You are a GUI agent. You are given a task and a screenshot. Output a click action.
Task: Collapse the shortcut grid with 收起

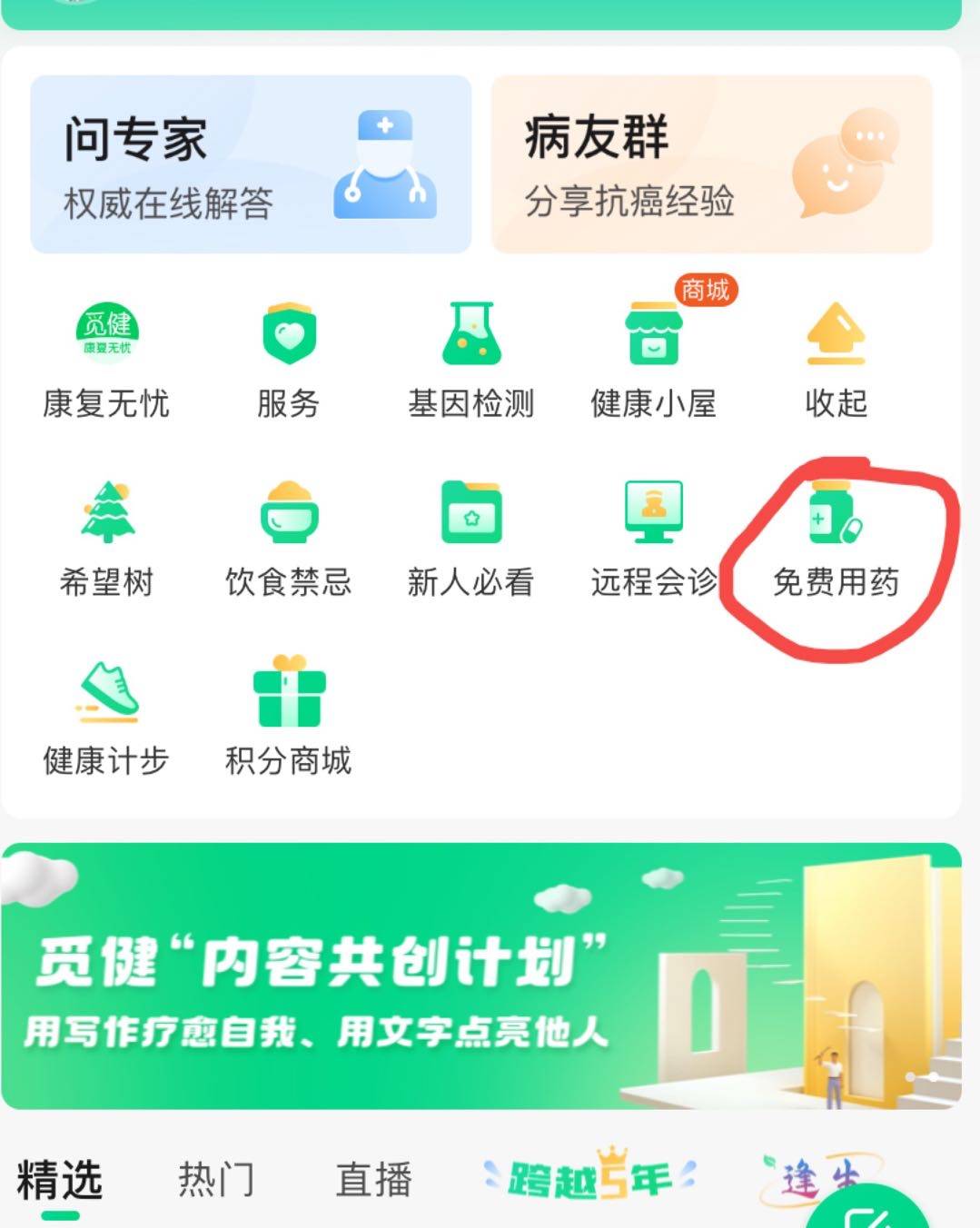click(x=836, y=361)
